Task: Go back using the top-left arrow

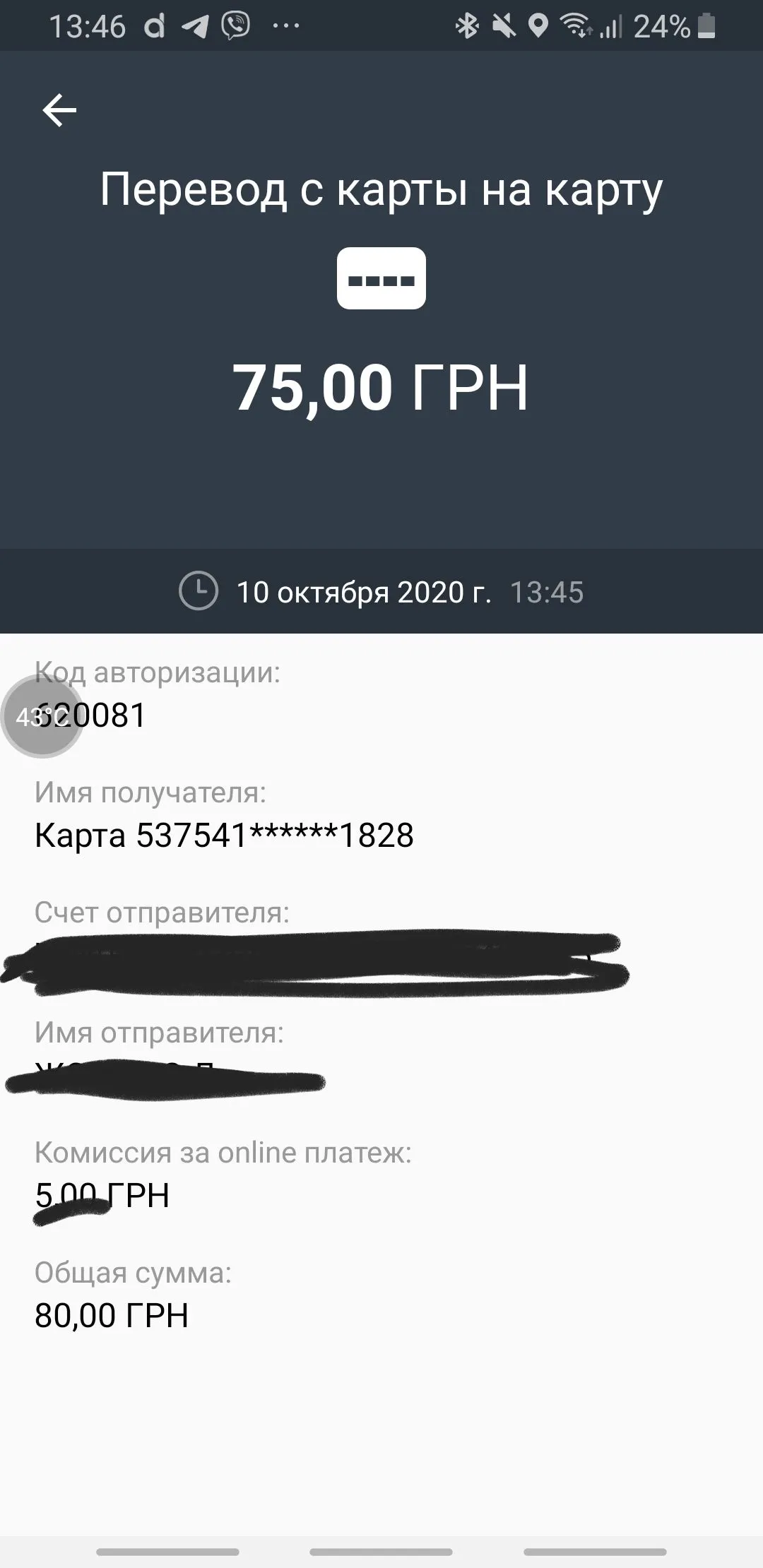Action: tap(59, 111)
